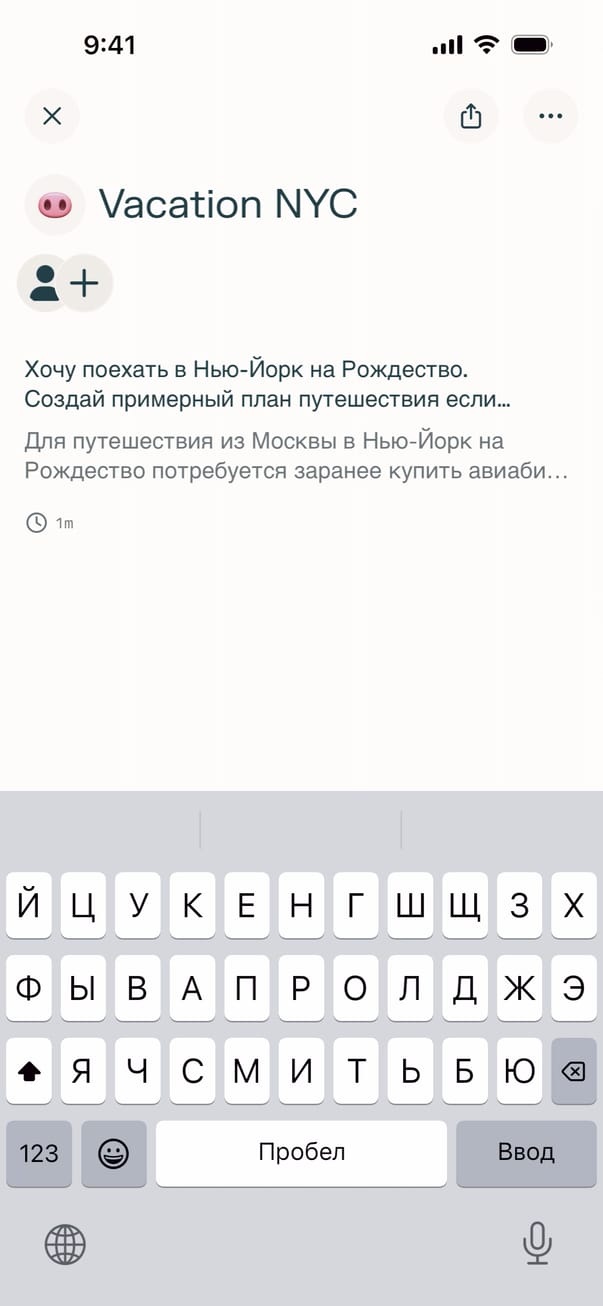
Task: Switch keyboard language with the globe
Action: [65, 1245]
